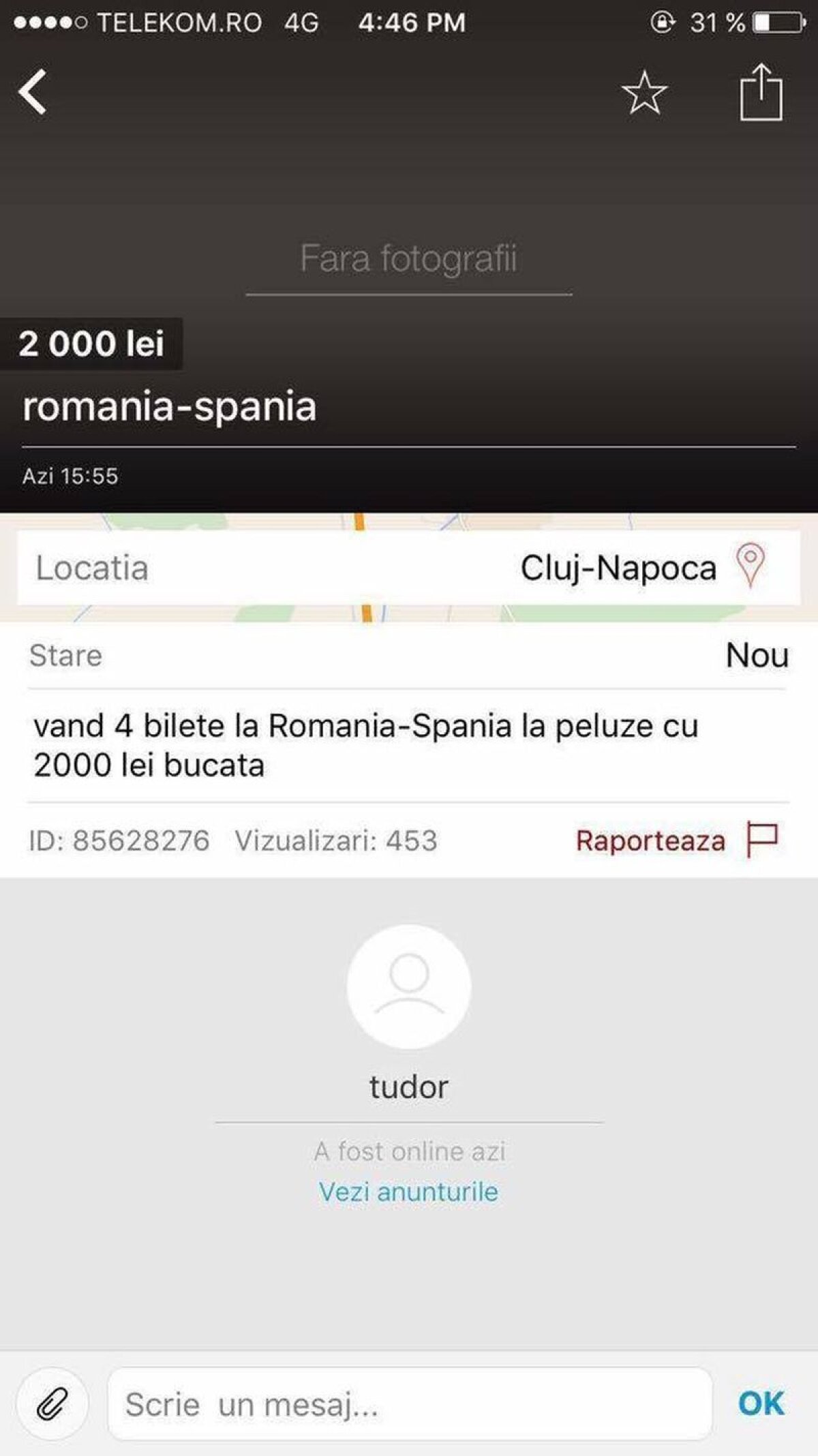Select the seller name tudor
This screenshot has width=818, height=1456.
click(408, 1087)
